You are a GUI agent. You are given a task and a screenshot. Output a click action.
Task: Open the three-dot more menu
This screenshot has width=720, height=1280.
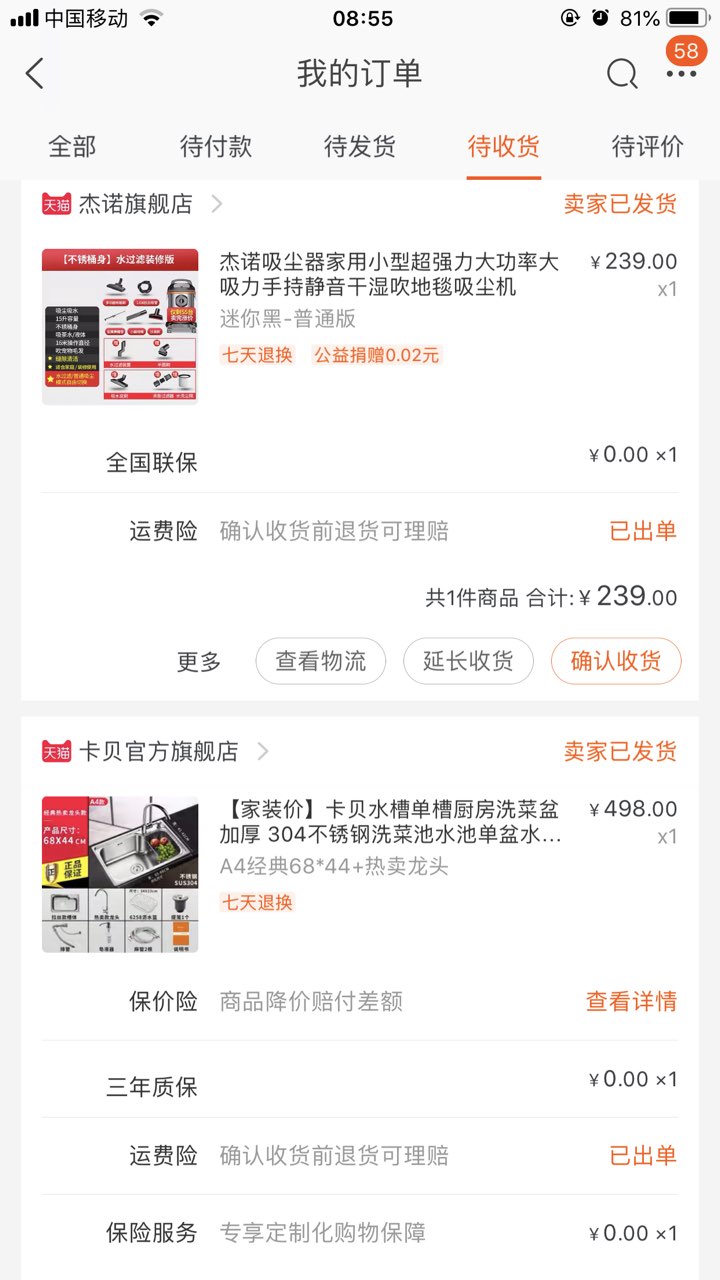(x=682, y=73)
